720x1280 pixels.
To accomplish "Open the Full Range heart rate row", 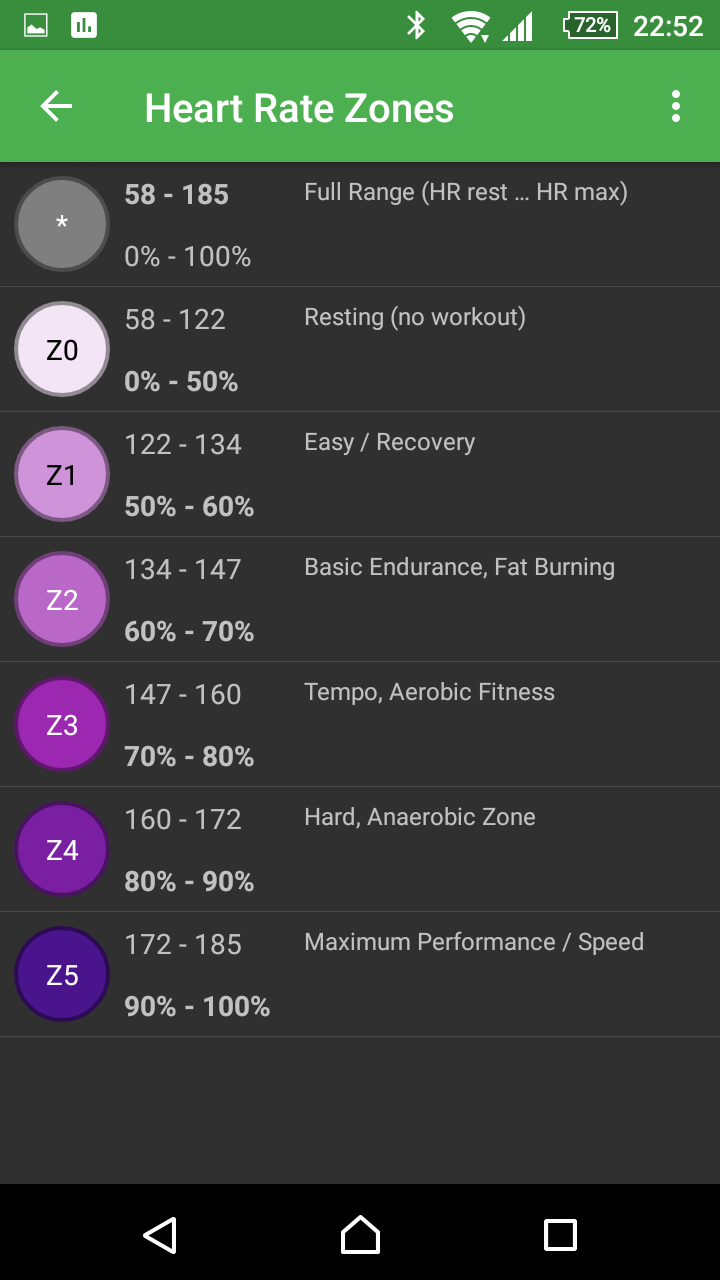I will pyautogui.click(x=360, y=225).
